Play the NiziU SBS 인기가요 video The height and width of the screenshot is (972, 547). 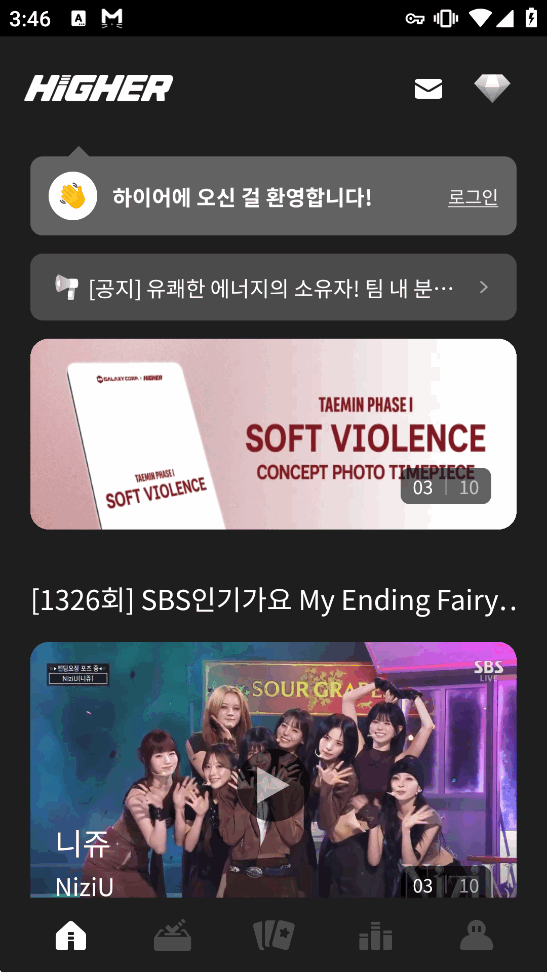(x=273, y=785)
